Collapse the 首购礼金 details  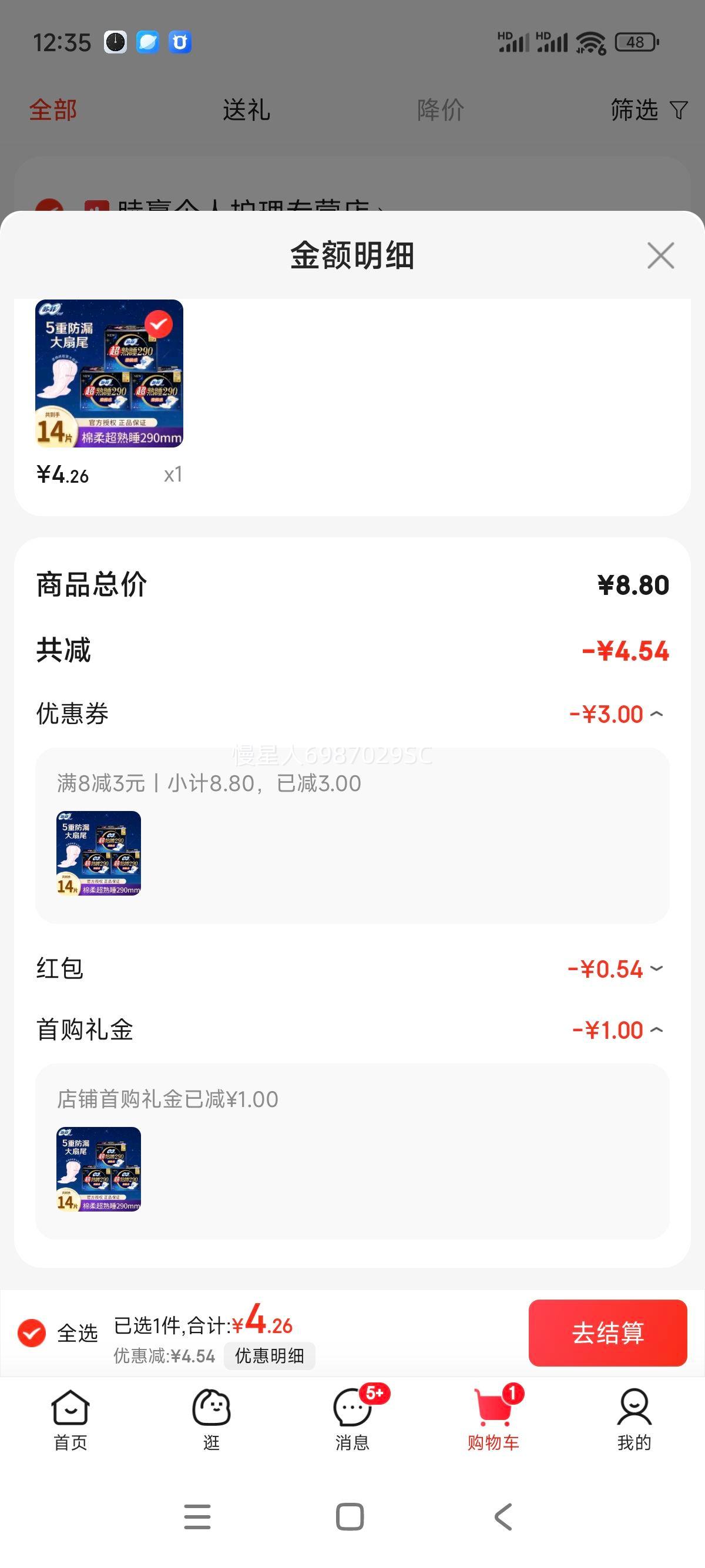(x=656, y=1030)
